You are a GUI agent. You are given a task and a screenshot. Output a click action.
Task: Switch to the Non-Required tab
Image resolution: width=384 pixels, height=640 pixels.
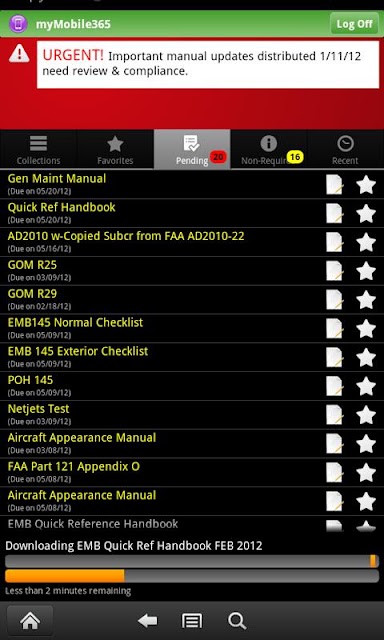[x=269, y=149]
